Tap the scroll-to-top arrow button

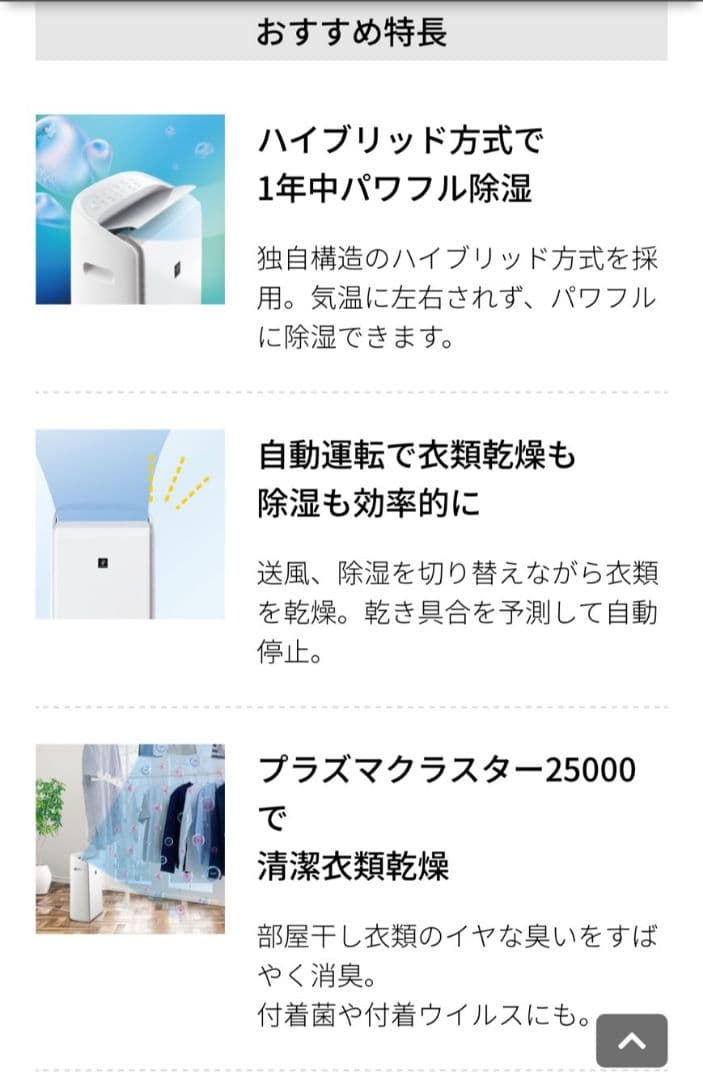tap(631, 1041)
